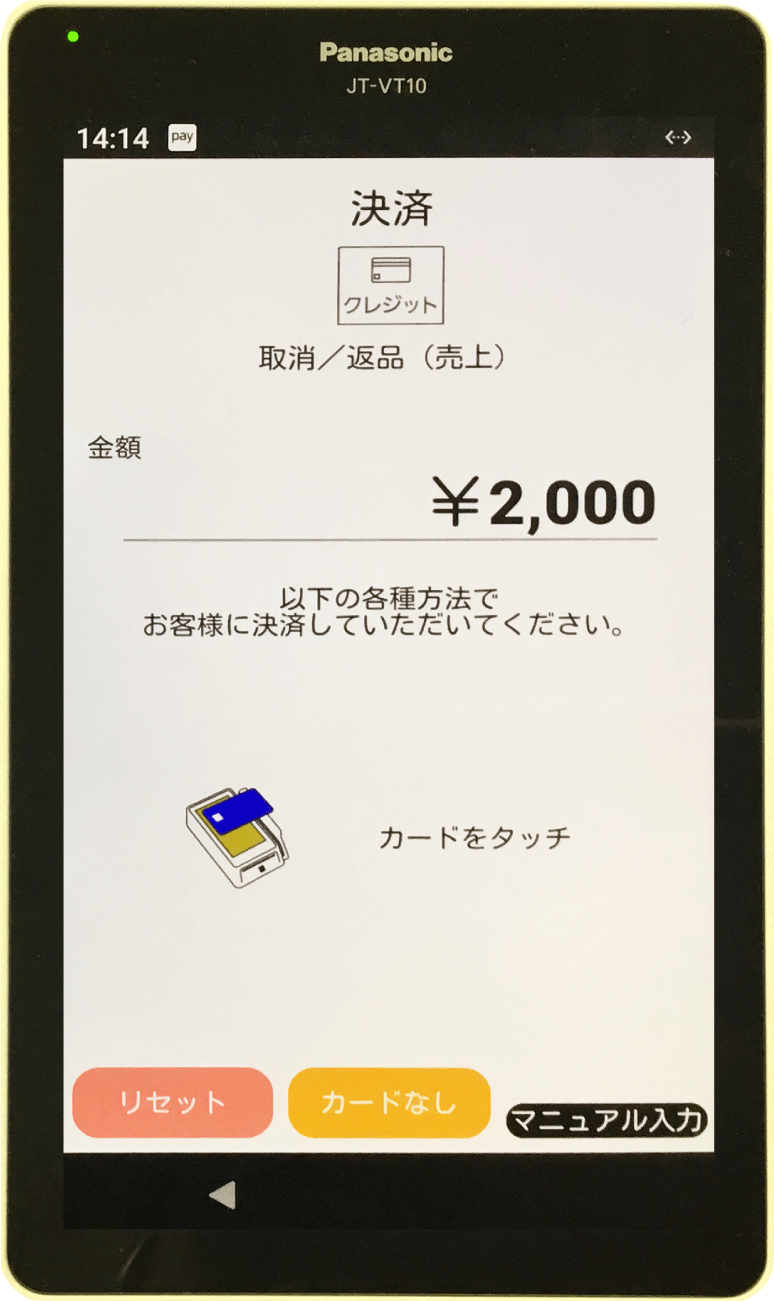Go back using the navigation bar arrow
Screen dimensions: 774x1301
223,1194
